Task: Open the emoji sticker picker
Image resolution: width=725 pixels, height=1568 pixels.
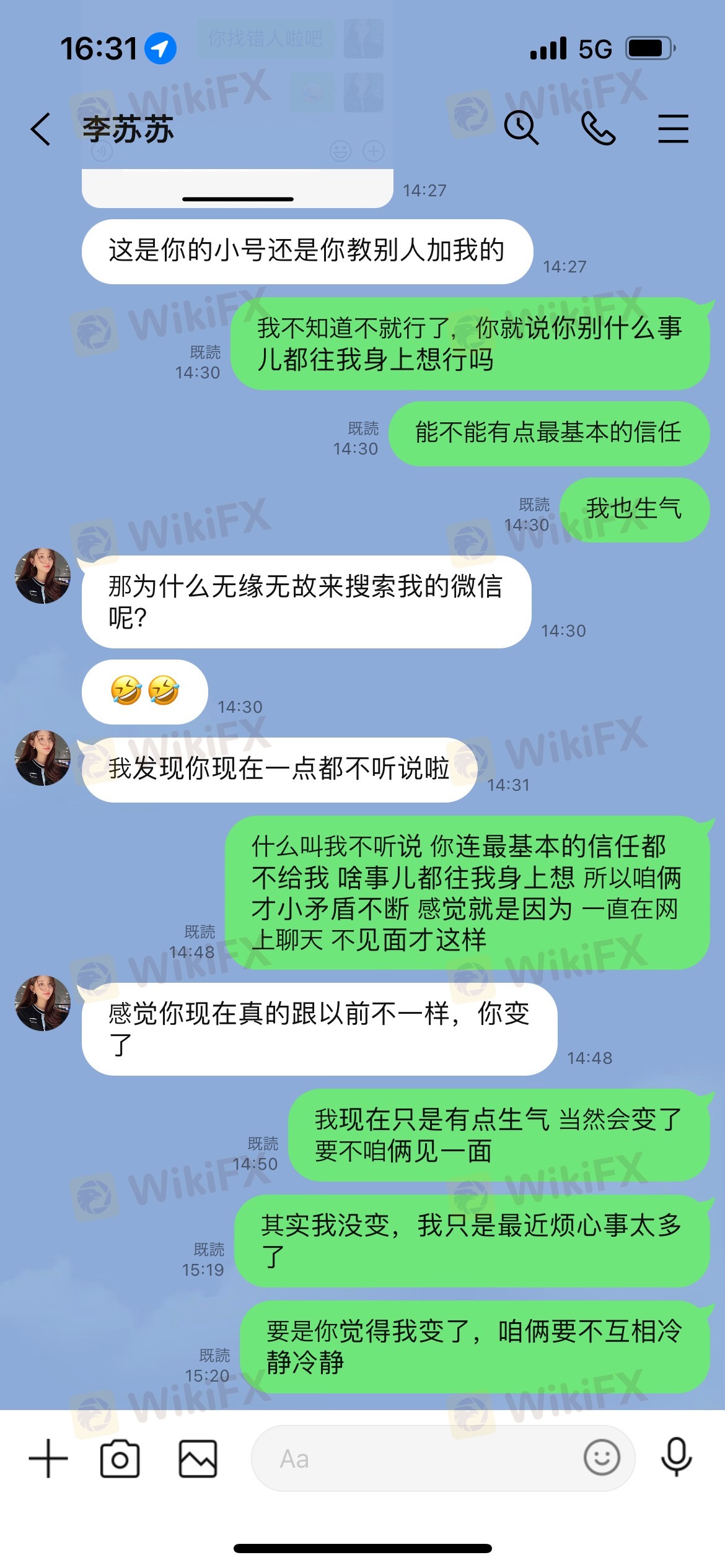Action: pos(601,1457)
